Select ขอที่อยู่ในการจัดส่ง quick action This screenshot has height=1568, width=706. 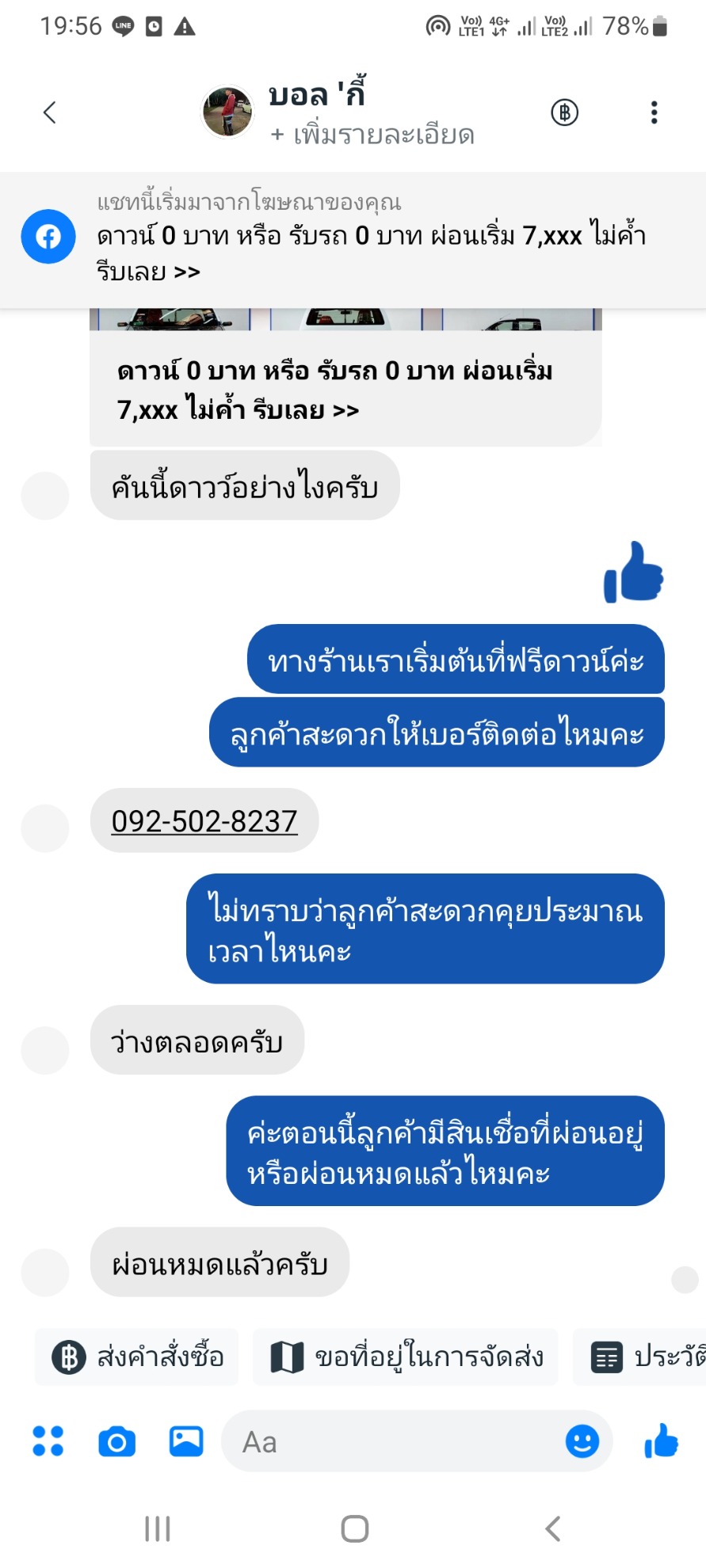coord(406,1357)
